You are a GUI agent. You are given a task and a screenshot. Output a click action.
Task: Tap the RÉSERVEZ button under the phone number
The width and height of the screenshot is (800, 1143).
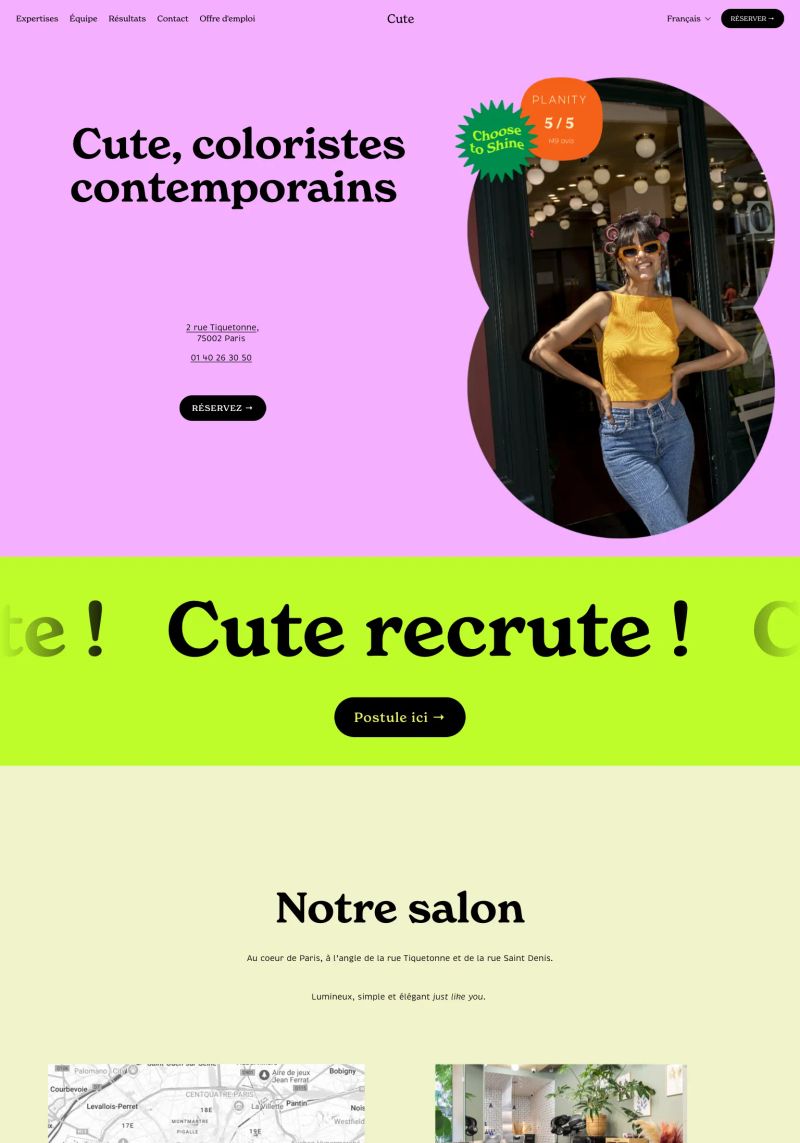[x=222, y=408]
